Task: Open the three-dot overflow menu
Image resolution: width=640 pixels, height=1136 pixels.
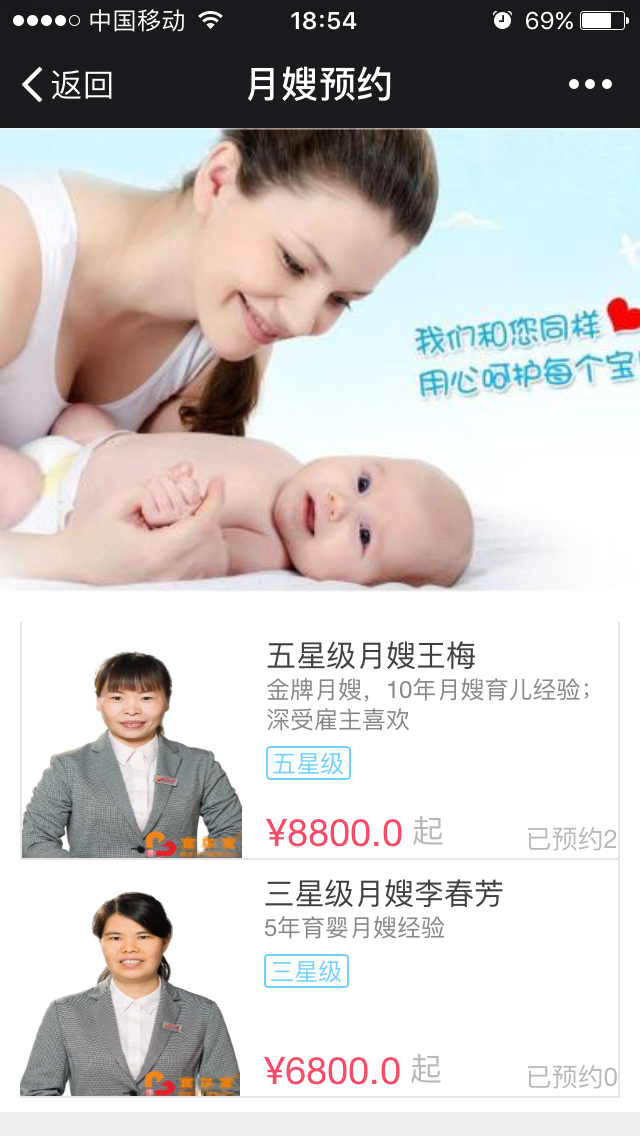Action: pyautogui.click(x=590, y=85)
